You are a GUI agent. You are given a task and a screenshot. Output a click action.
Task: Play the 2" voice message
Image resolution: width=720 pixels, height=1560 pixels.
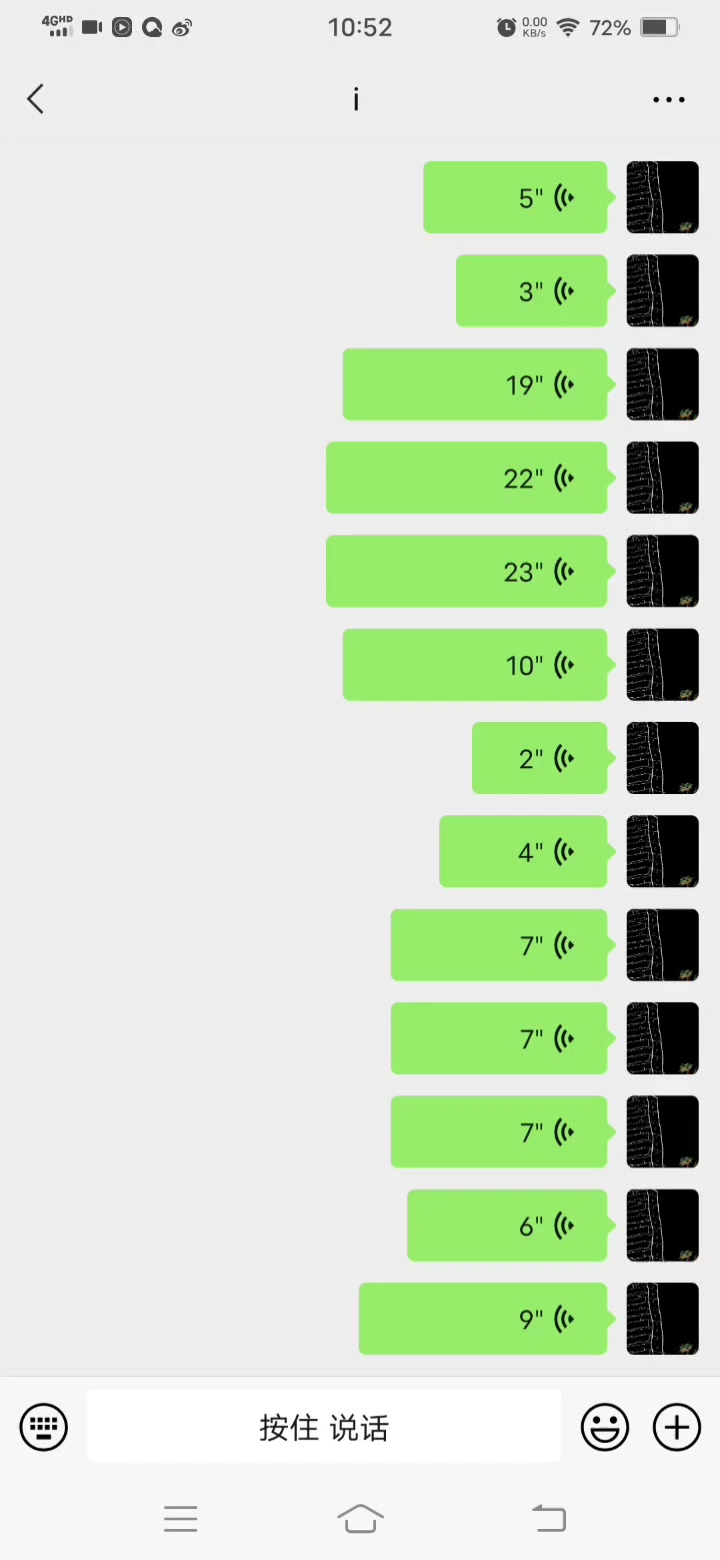pos(539,758)
